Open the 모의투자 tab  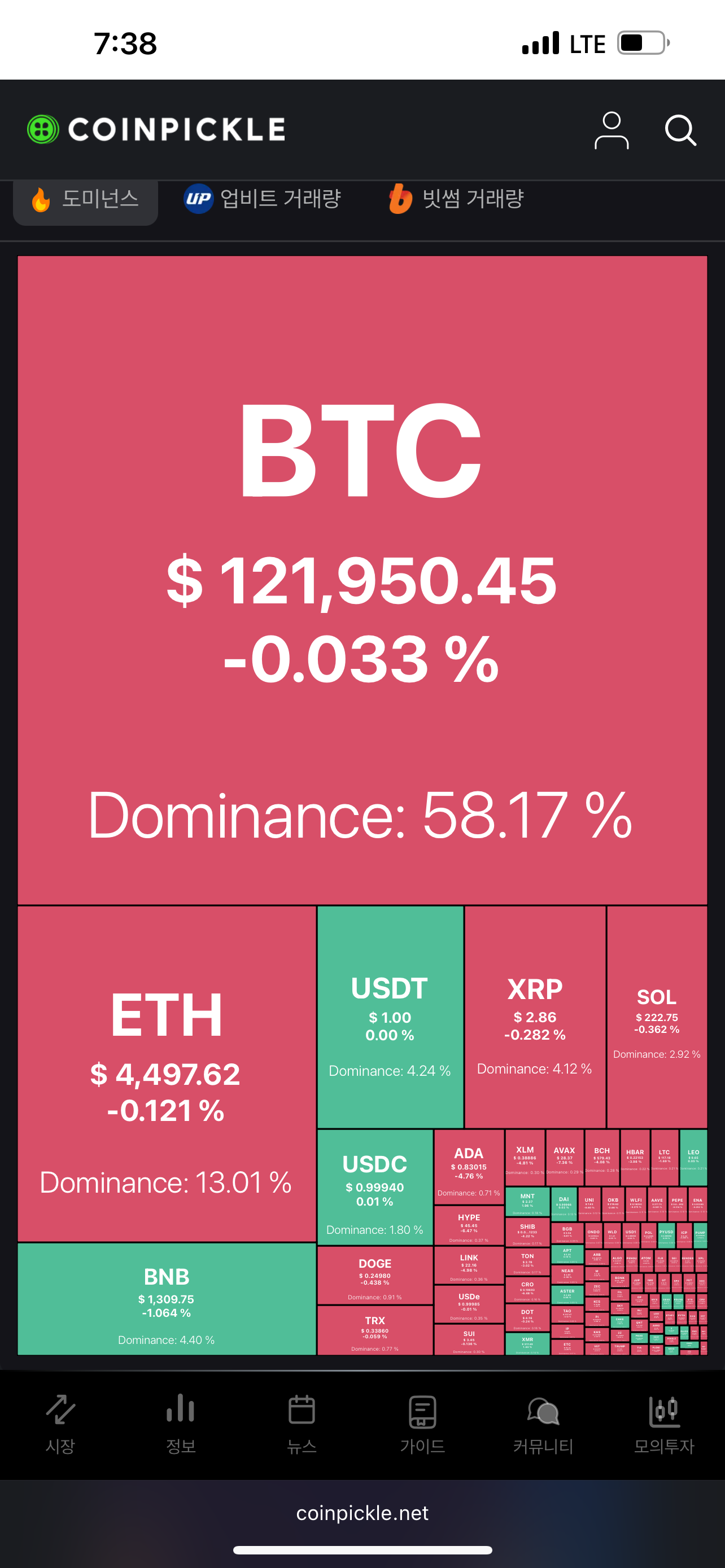pos(664,1423)
